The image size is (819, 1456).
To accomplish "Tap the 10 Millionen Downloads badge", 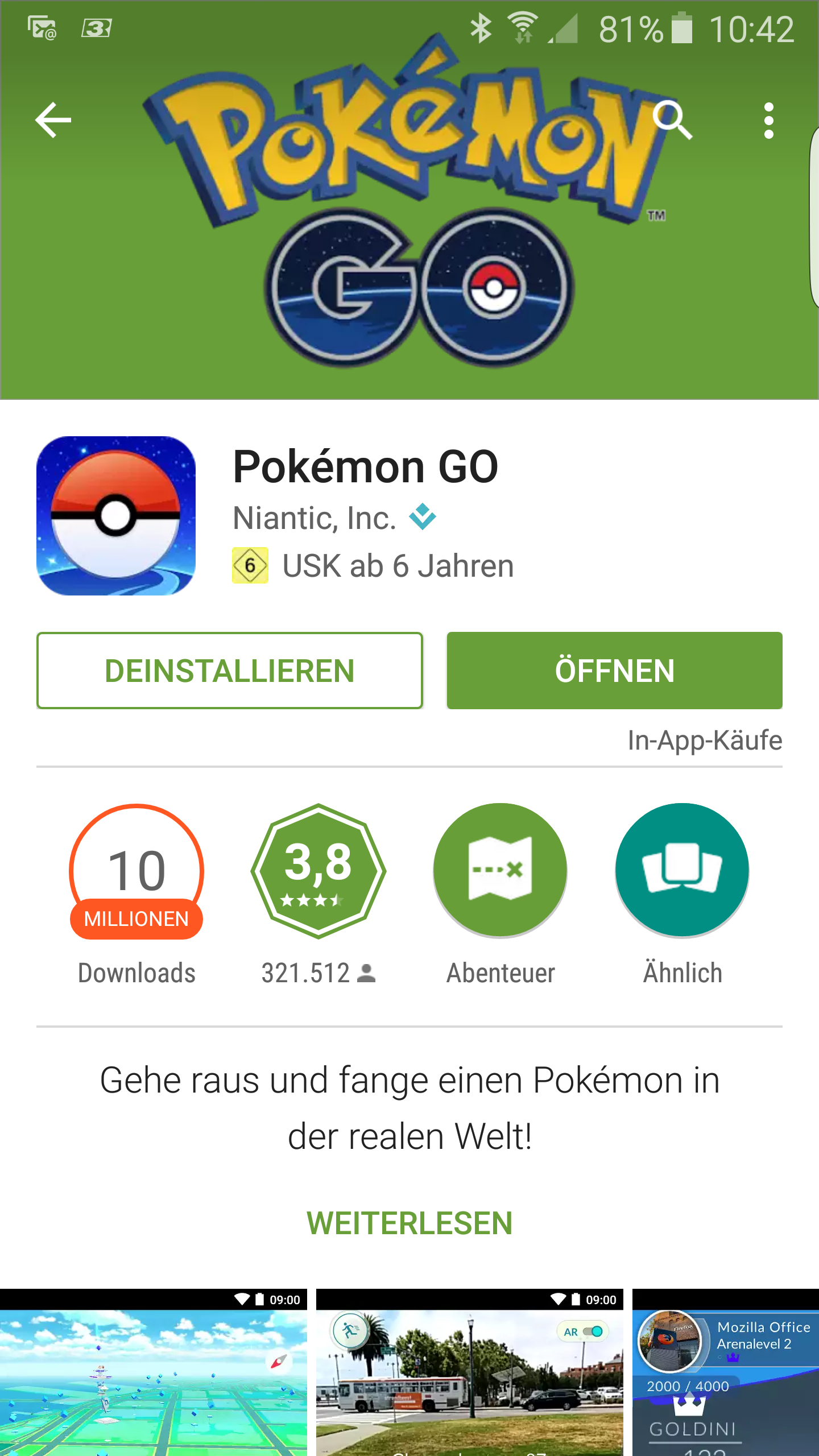I will click(x=136, y=872).
